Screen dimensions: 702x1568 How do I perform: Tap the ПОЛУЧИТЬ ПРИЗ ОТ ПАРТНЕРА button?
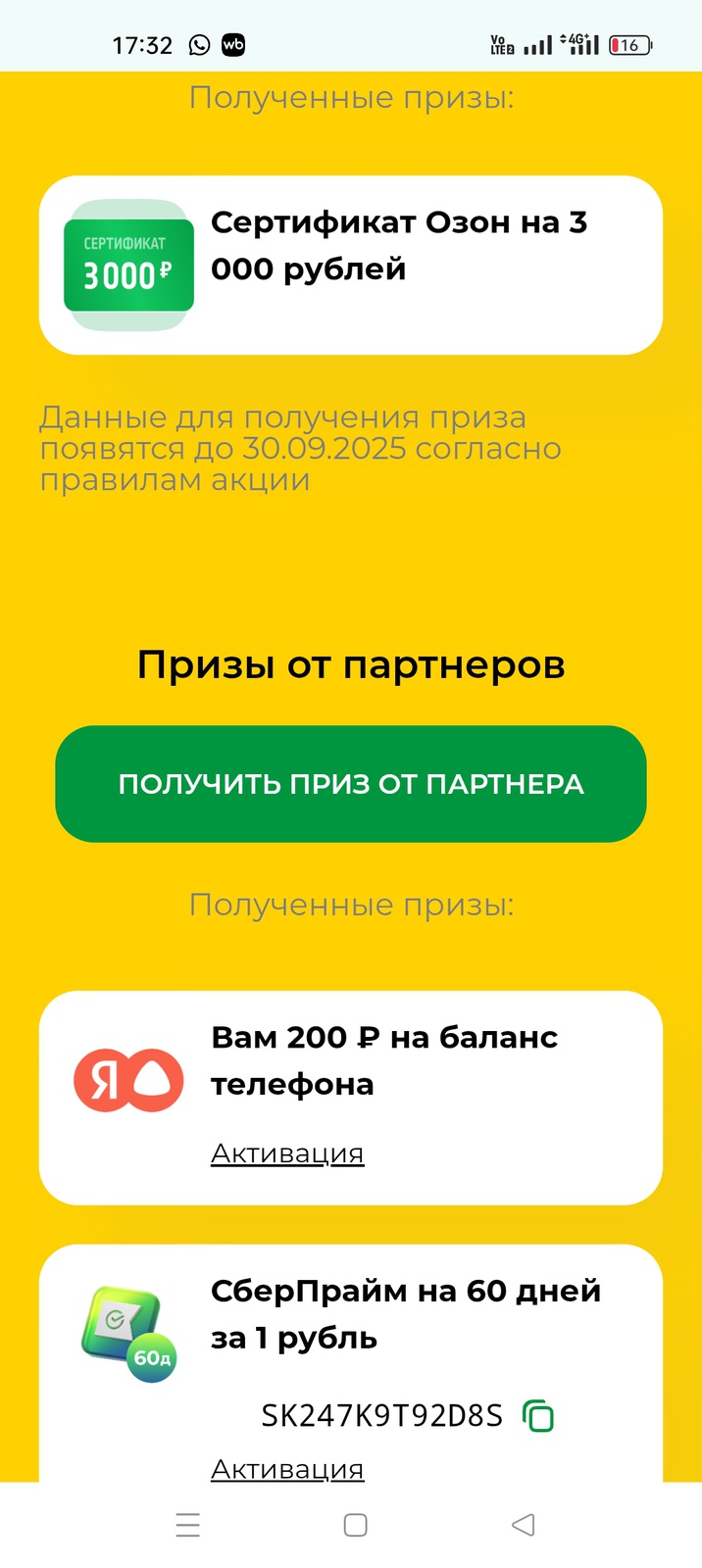coord(351,784)
